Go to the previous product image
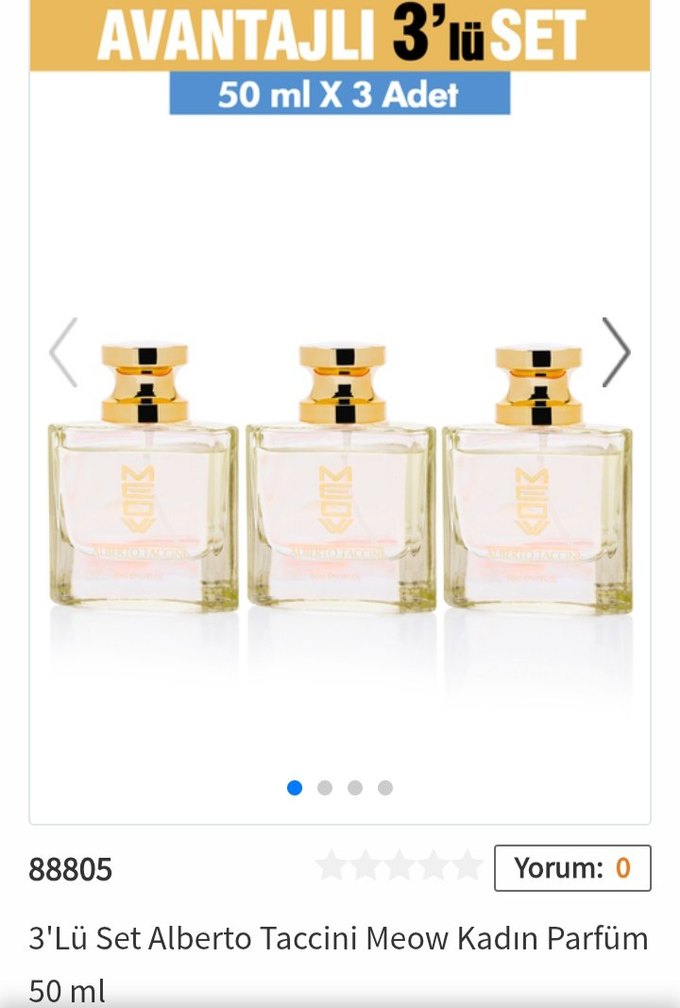Viewport: 680px width, 1008px height. point(63,352)
